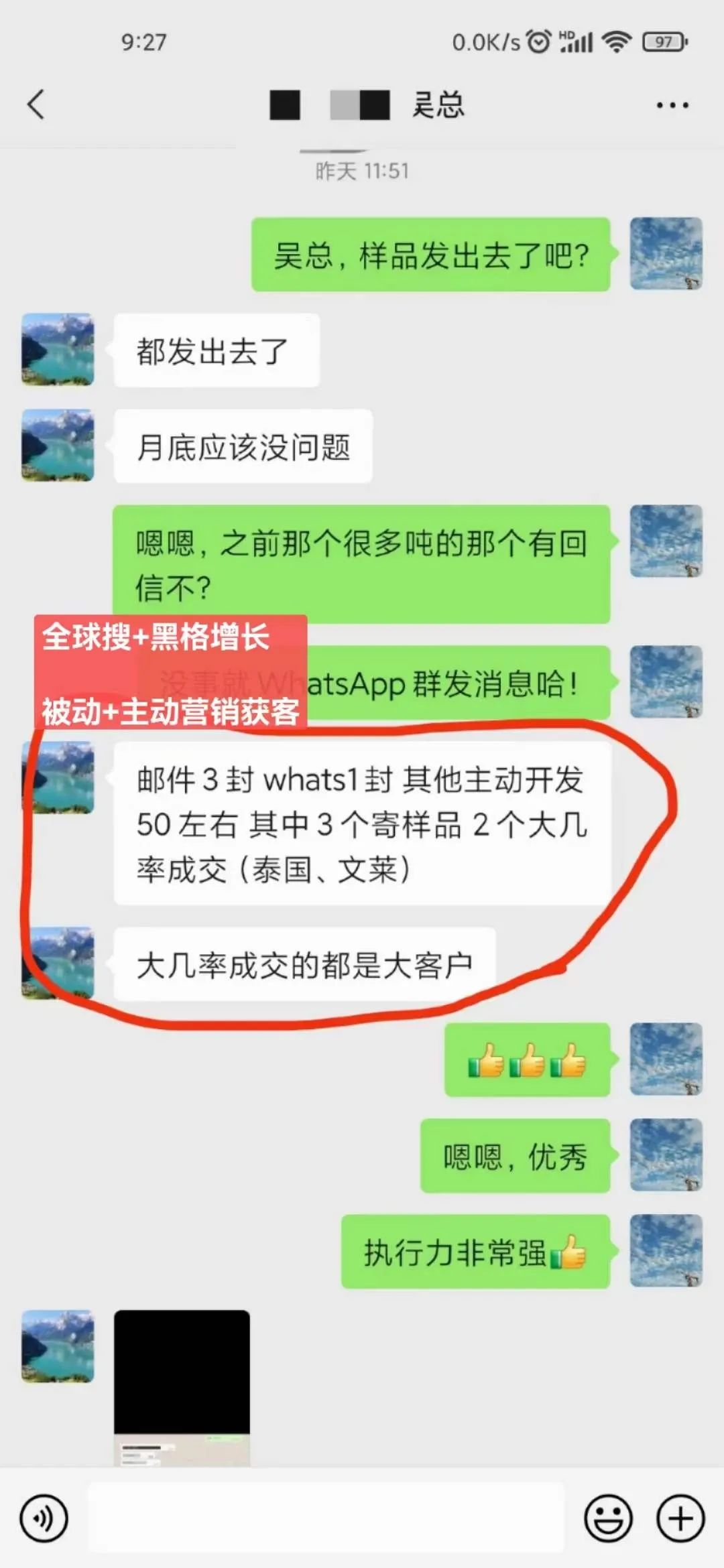
Task: Go back to the chat list
Action: pyautogui.click(x=36, y=105)
